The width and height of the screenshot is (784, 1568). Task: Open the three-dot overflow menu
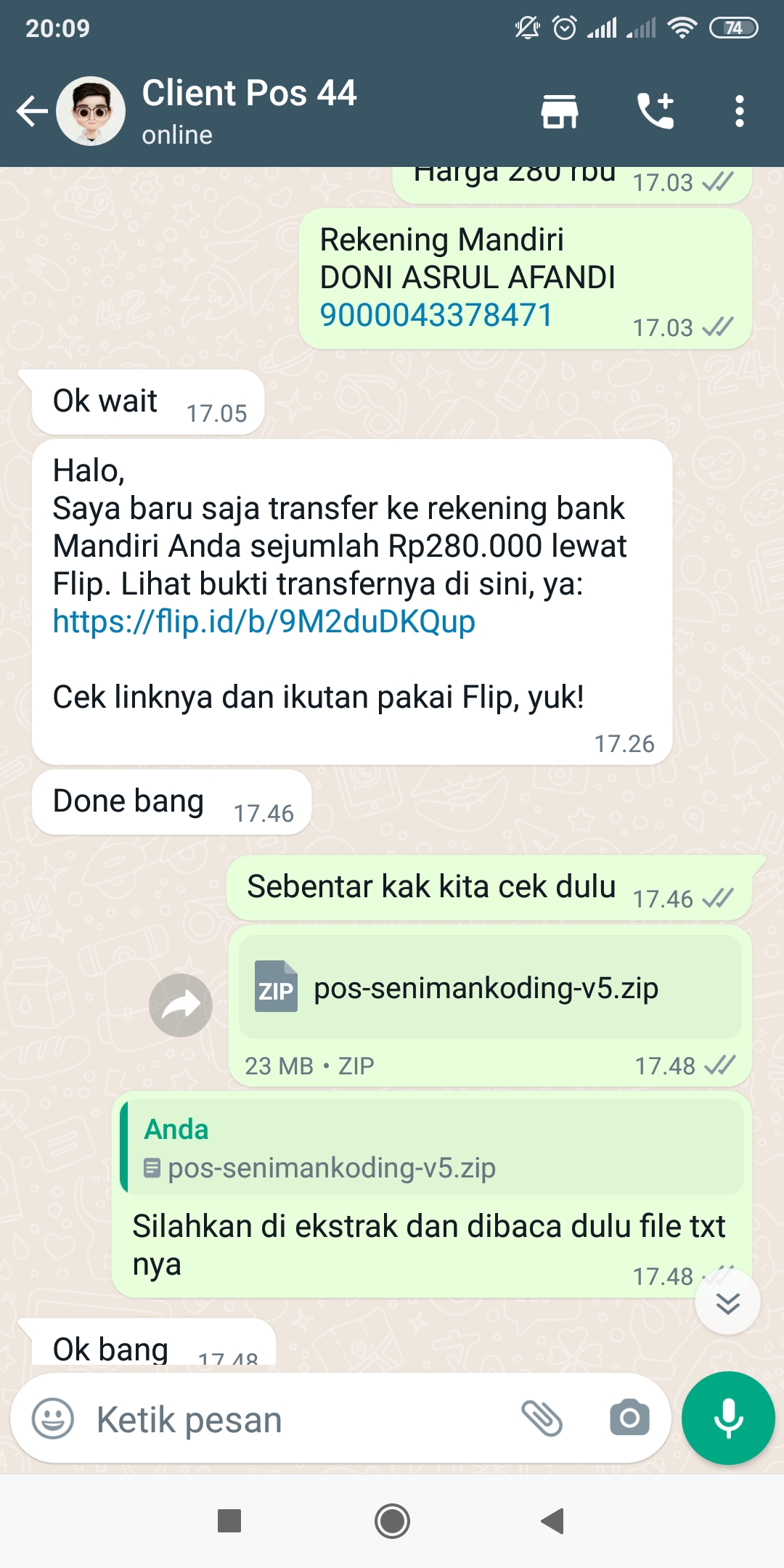pyautogui.click(x=740, y=111)
